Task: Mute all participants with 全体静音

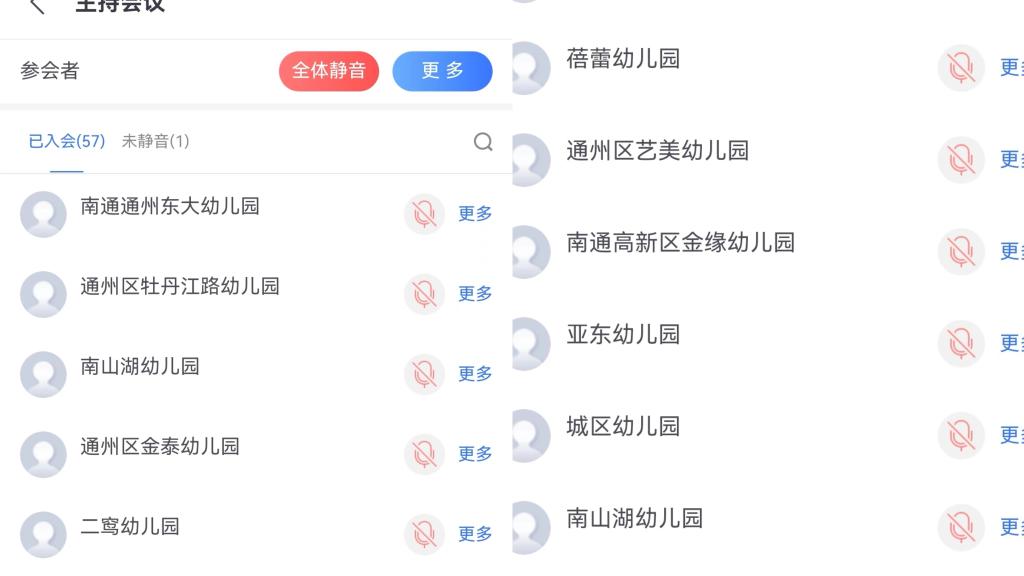Action: [x=329, y=71]
